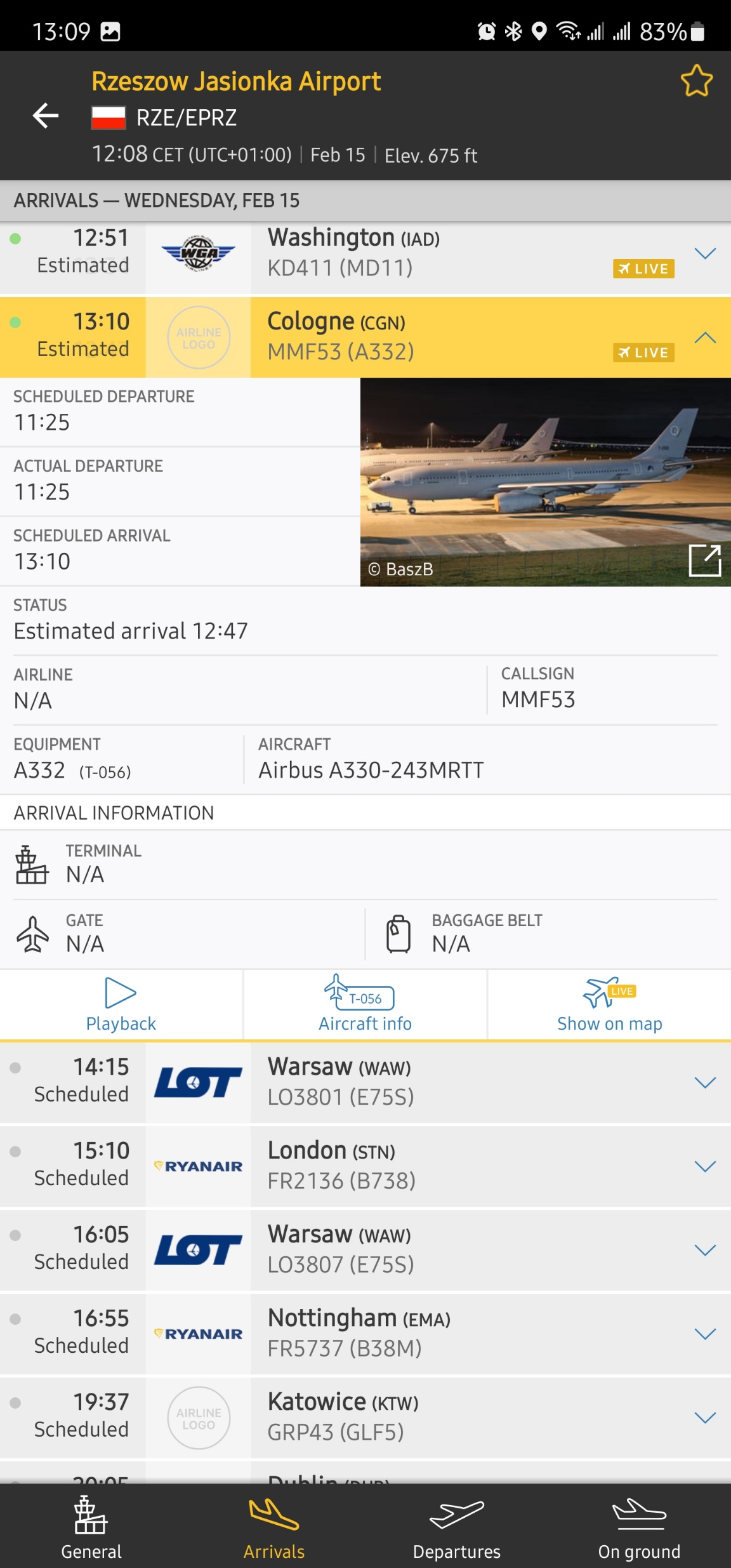Switch to the Departures tab
731x1568 pixels.
tap(457, 1527)
